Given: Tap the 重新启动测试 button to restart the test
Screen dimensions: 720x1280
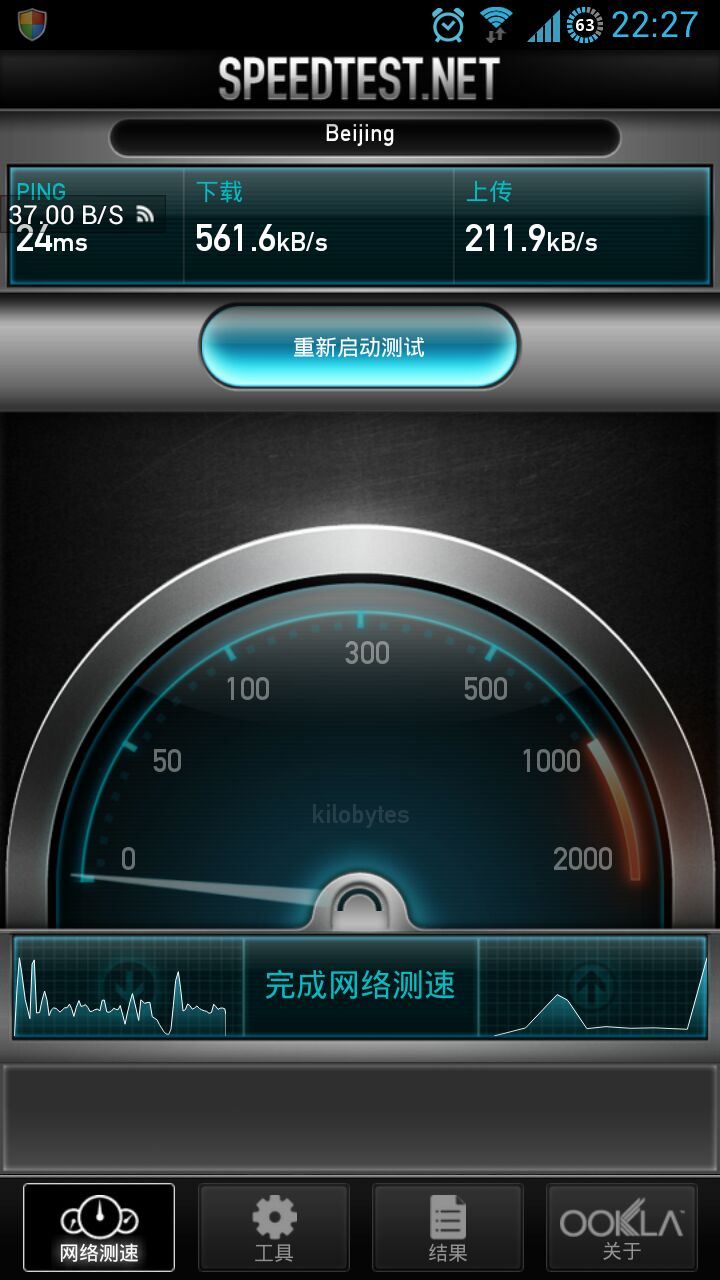Looking at the screenshot, I should point(359,347).
